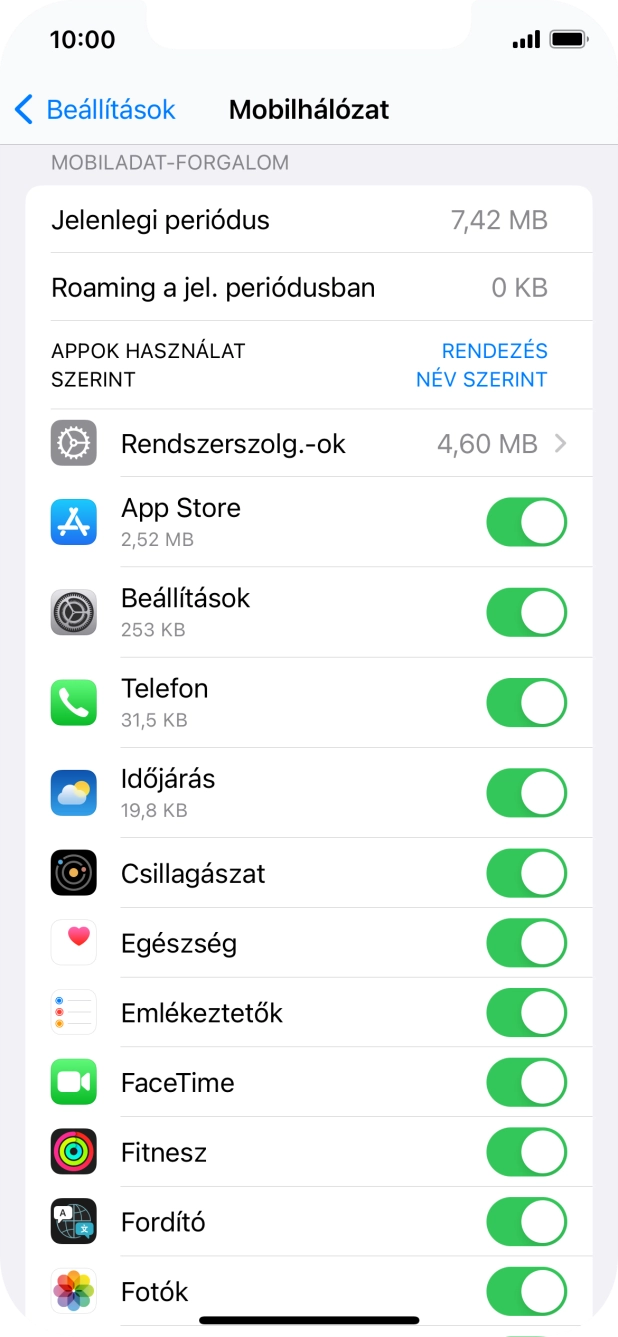Viewport: 618px width, 1337px height.
Task: Toggle Fitnesz mobile data switch
Action: click(526, 1152)
